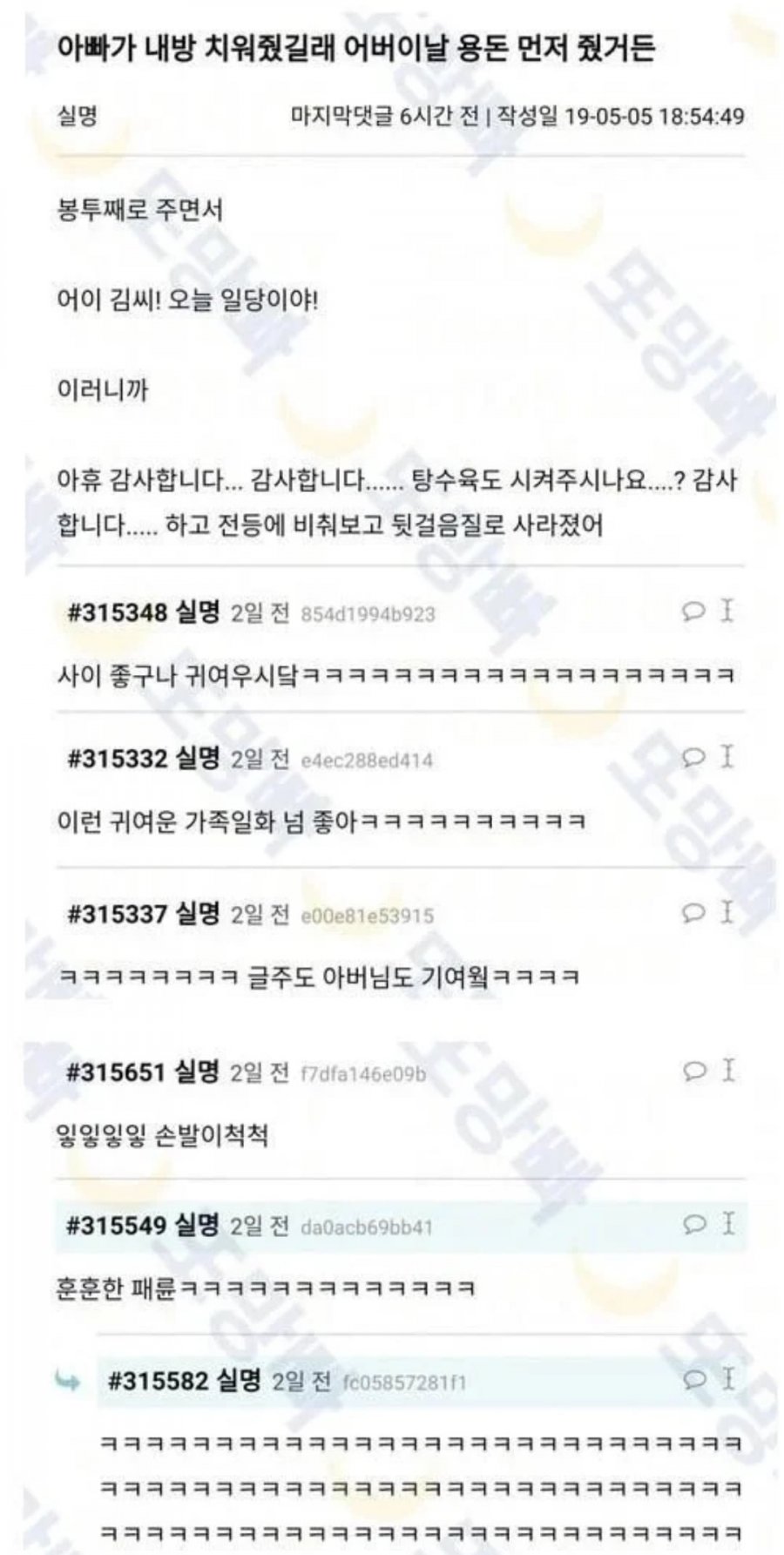
Task: Reply to comment #315651
Action: click(x=693, y=1070)
